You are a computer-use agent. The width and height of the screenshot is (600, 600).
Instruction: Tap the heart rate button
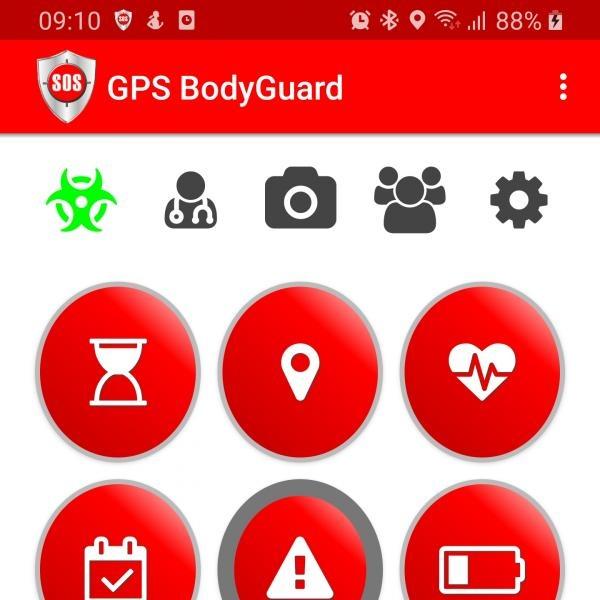point(482,372)
